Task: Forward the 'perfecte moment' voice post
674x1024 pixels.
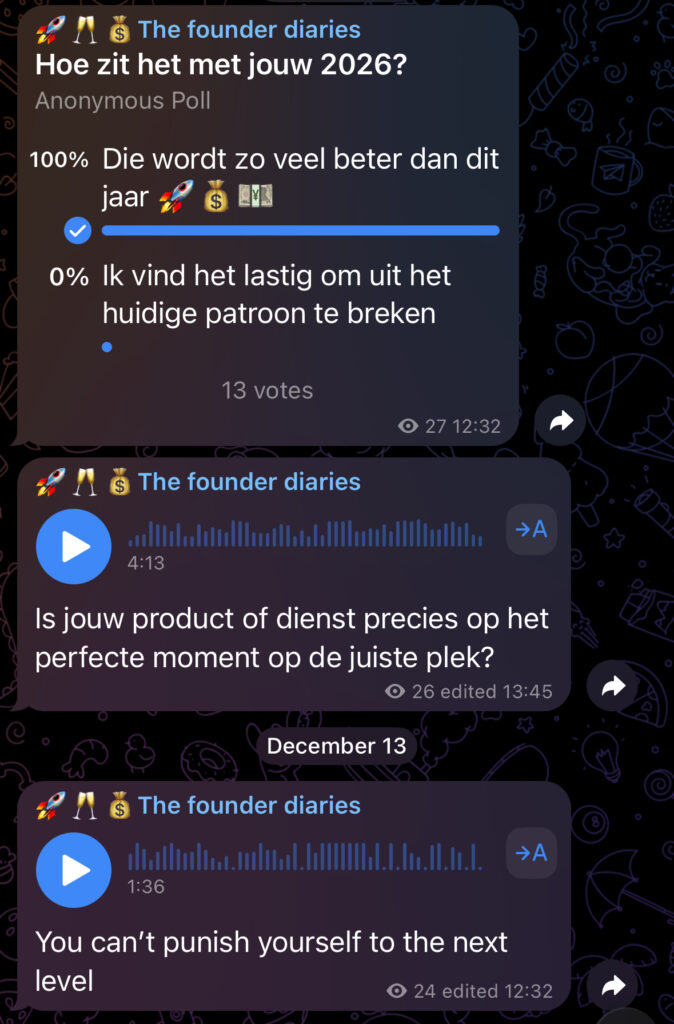Action: click(613, 686)
